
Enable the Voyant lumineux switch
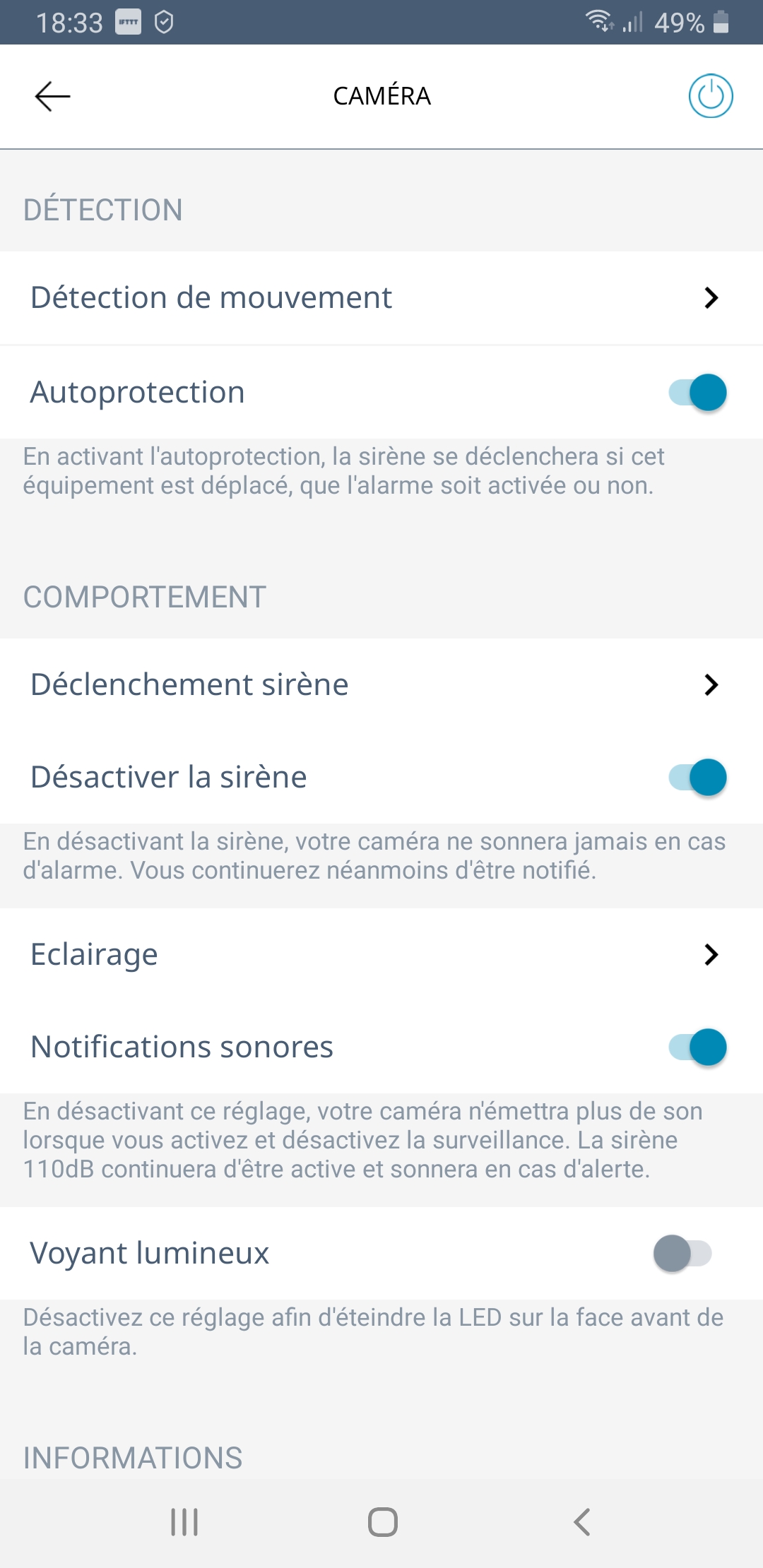click(x=682, y=1254)
